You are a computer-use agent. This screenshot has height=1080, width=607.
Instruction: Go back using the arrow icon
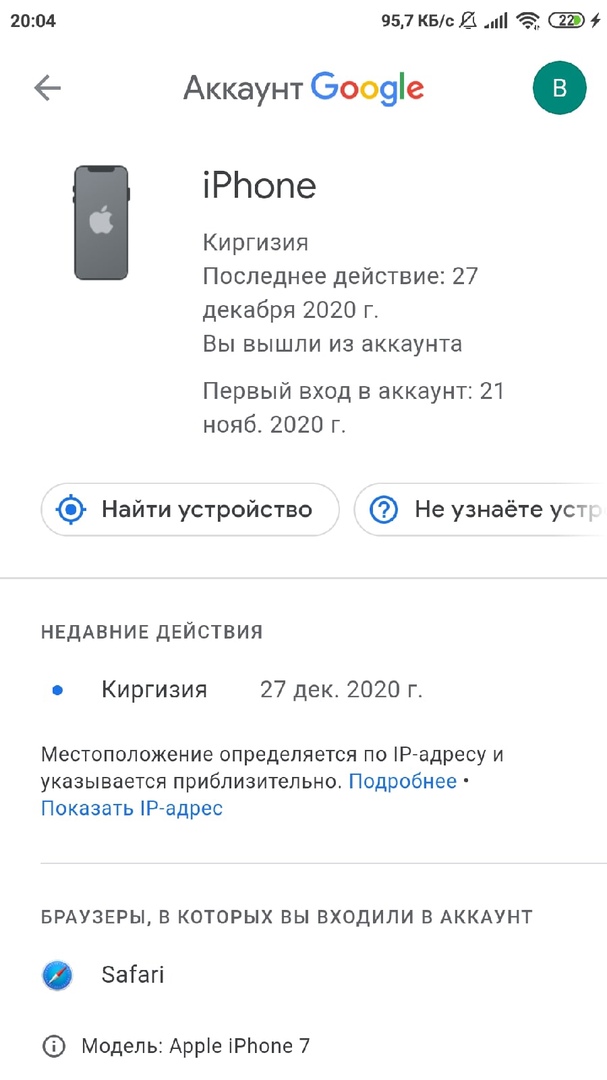pos(47,88)
